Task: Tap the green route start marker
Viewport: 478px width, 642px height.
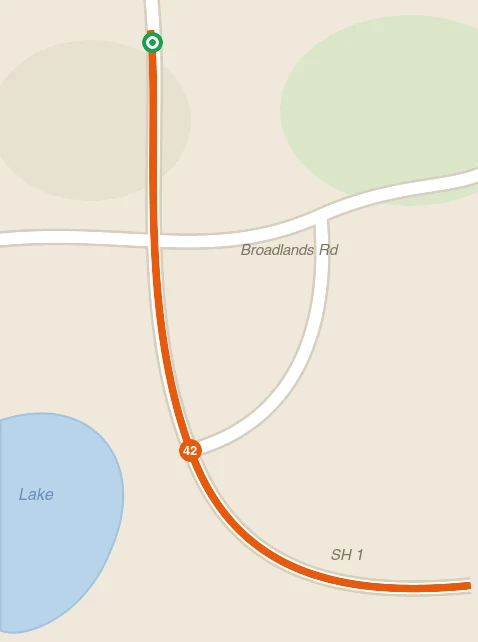Action: coord(152,42)
